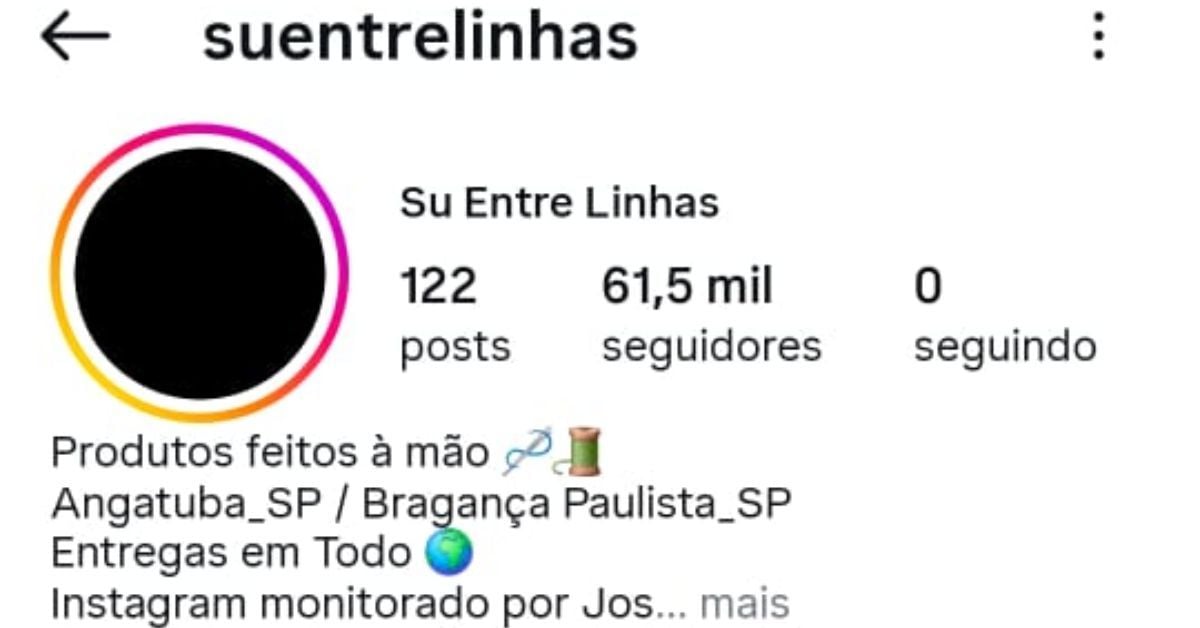Tap the 122 posts count

(x=454, y=315)
